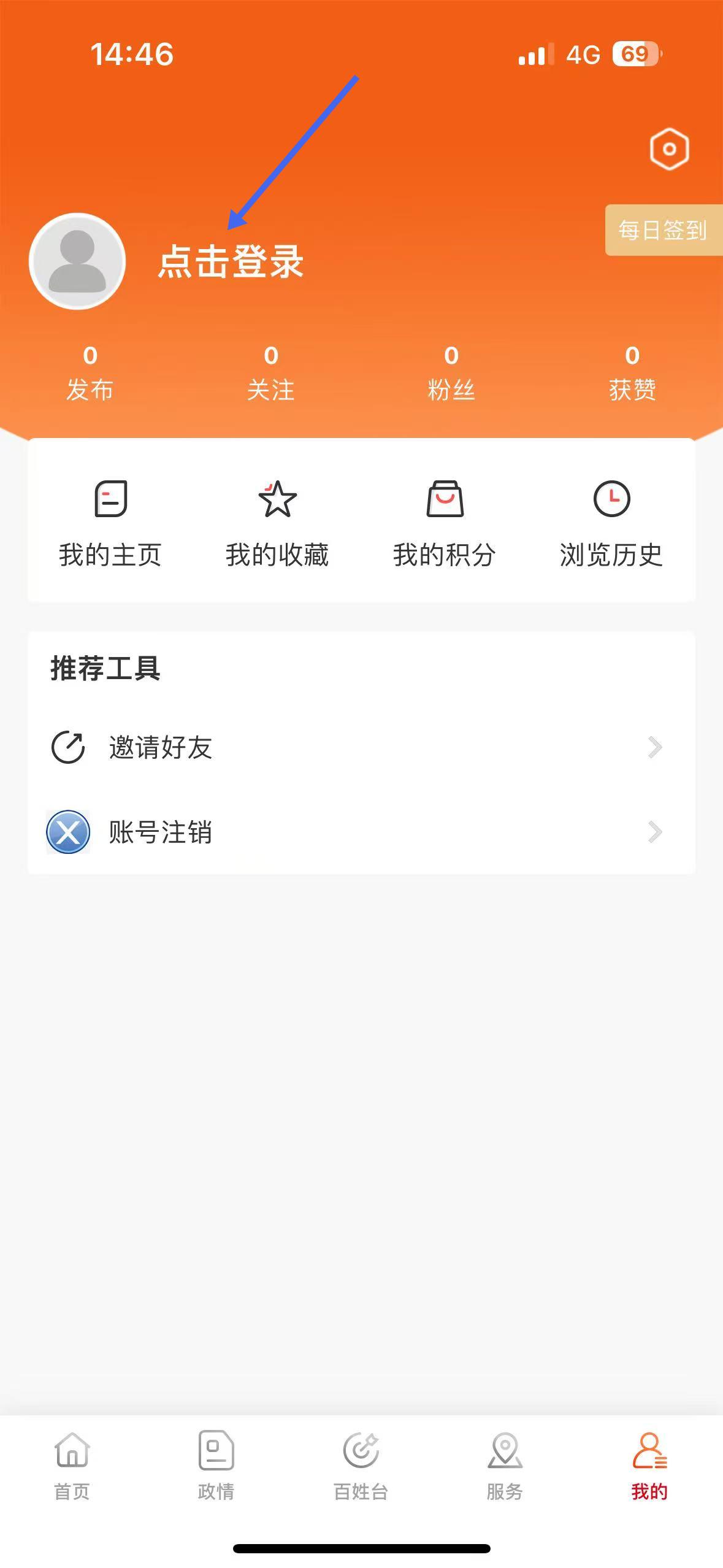View the 关注 following count
Screen dimensions: 723x1568
point(270,373)
